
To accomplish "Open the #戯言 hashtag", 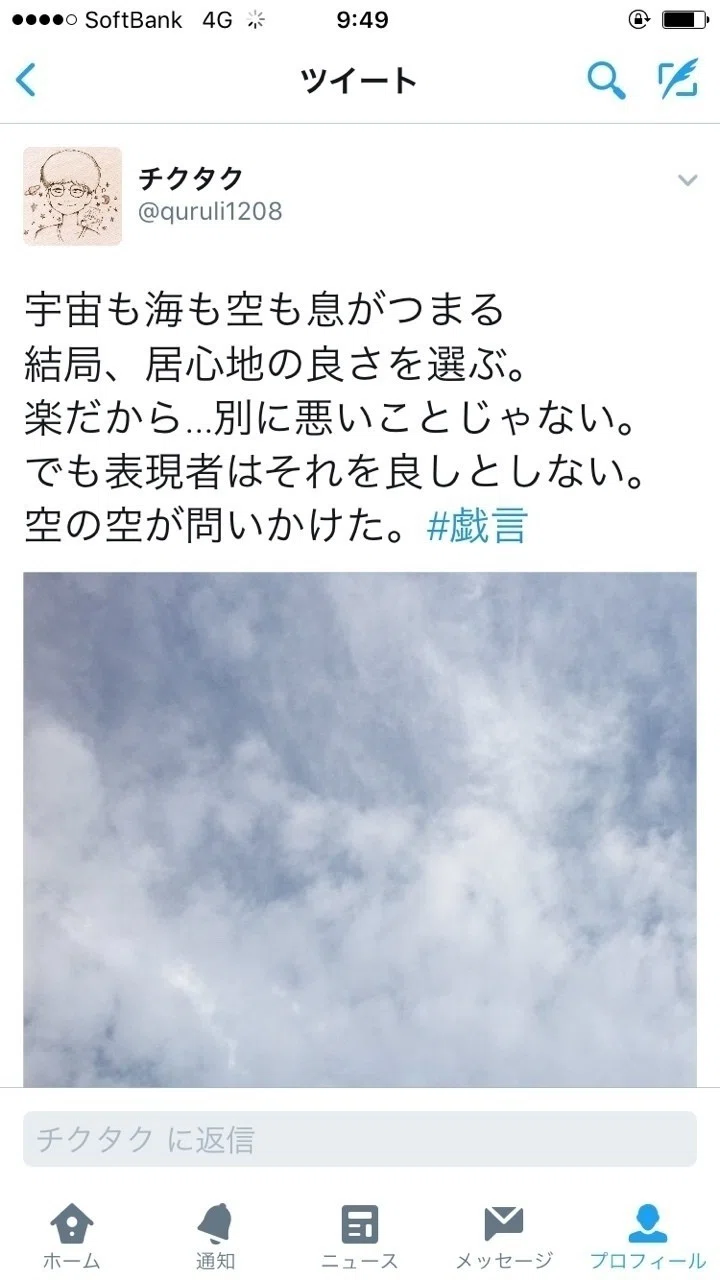I will pos(475,525).
